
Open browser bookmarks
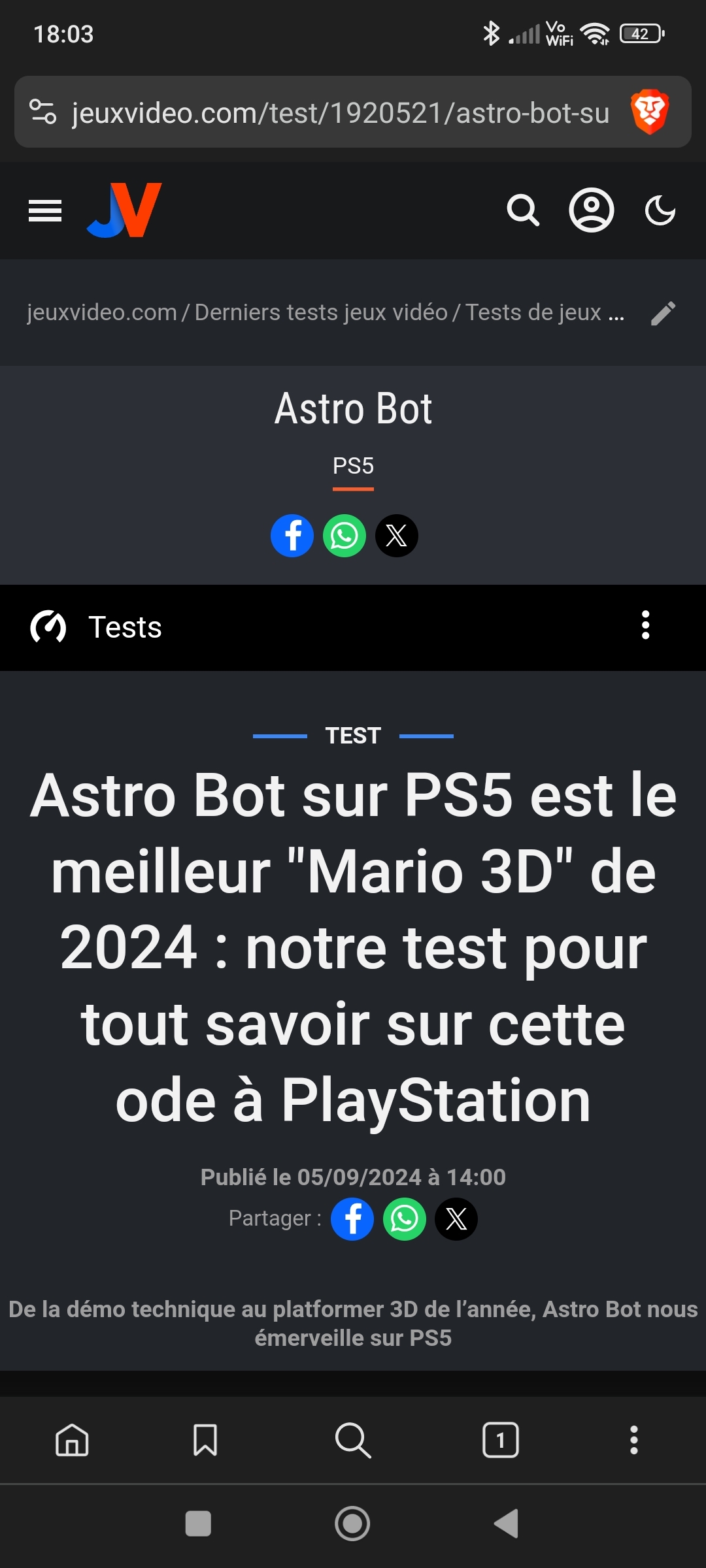(x=205, y=1440)
